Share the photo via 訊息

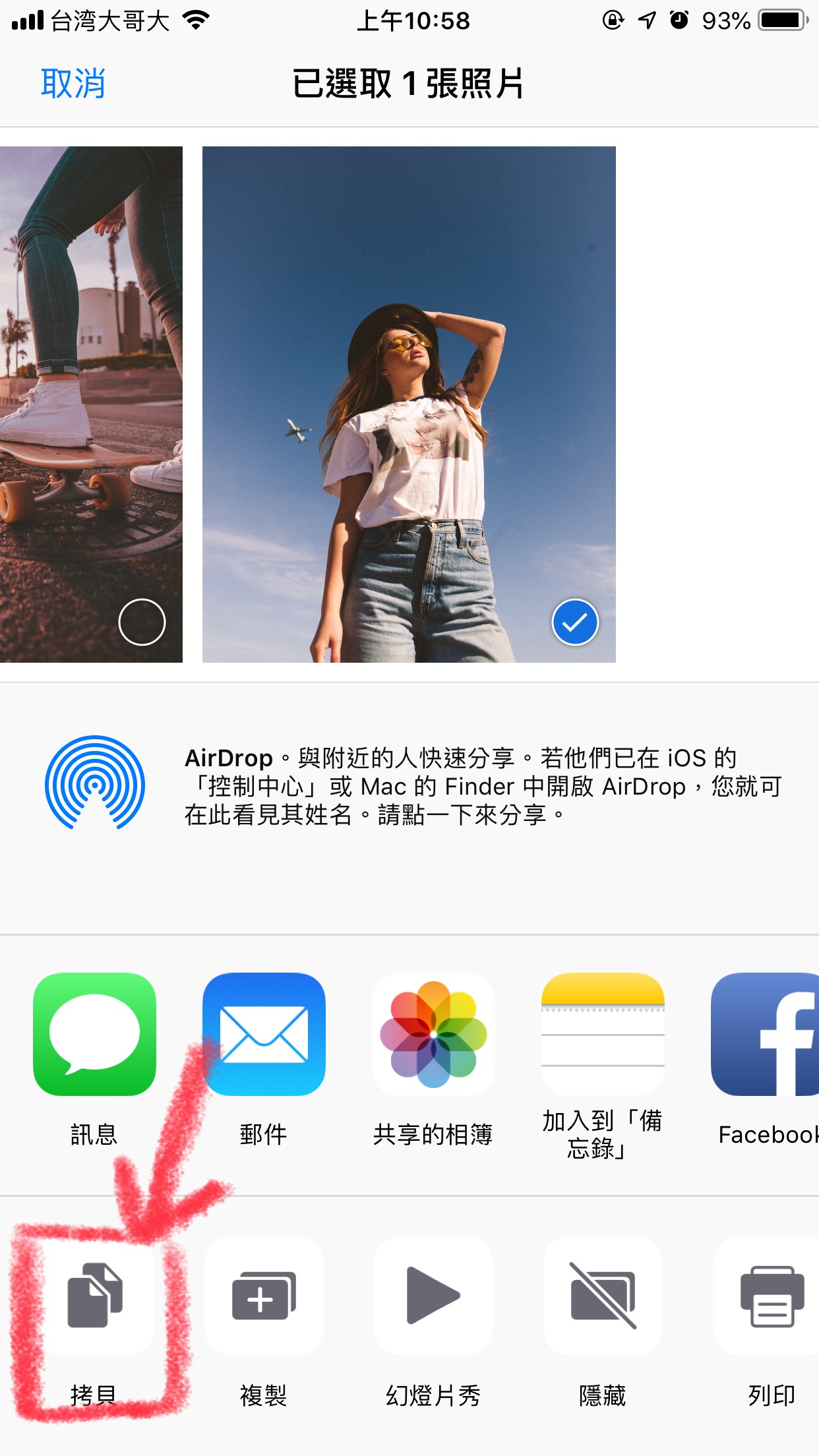pyautogui.click(x=94, y=1034)
